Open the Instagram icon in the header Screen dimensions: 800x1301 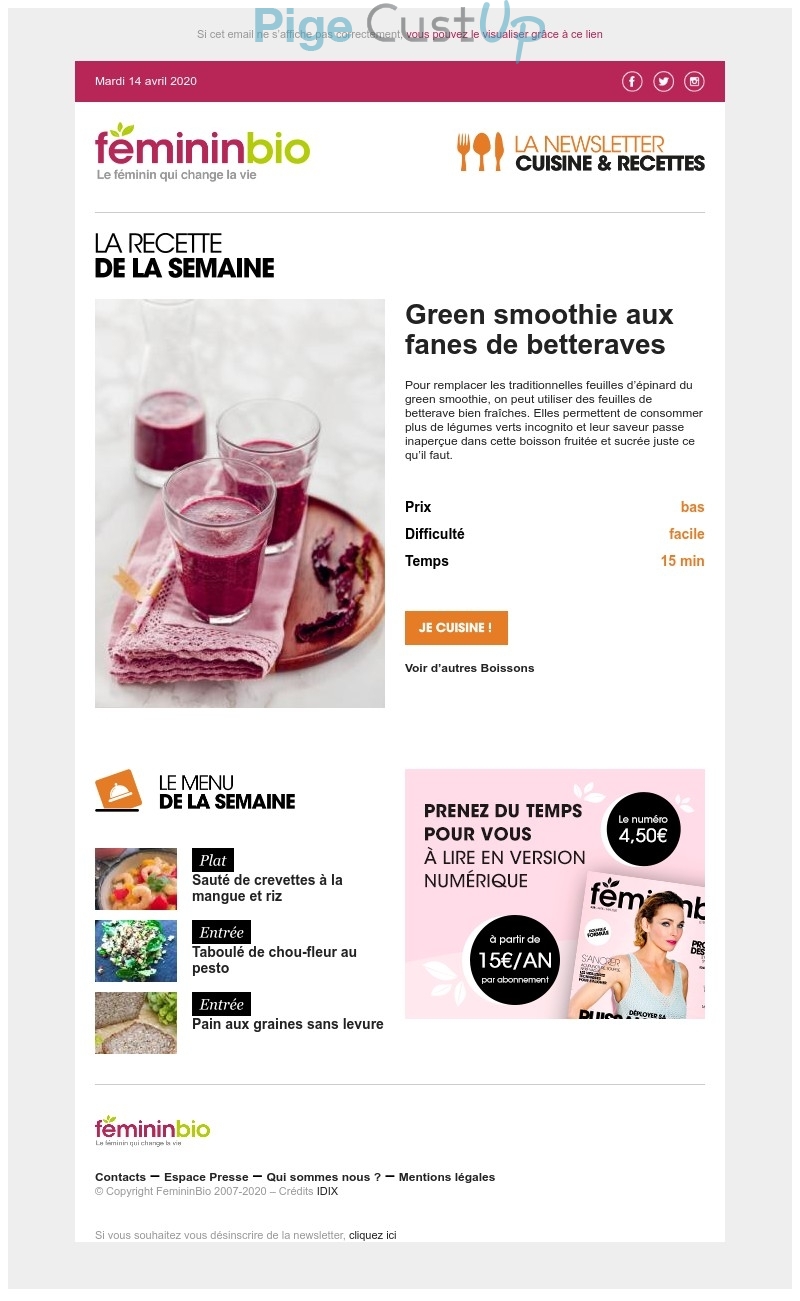coord(694,82)
